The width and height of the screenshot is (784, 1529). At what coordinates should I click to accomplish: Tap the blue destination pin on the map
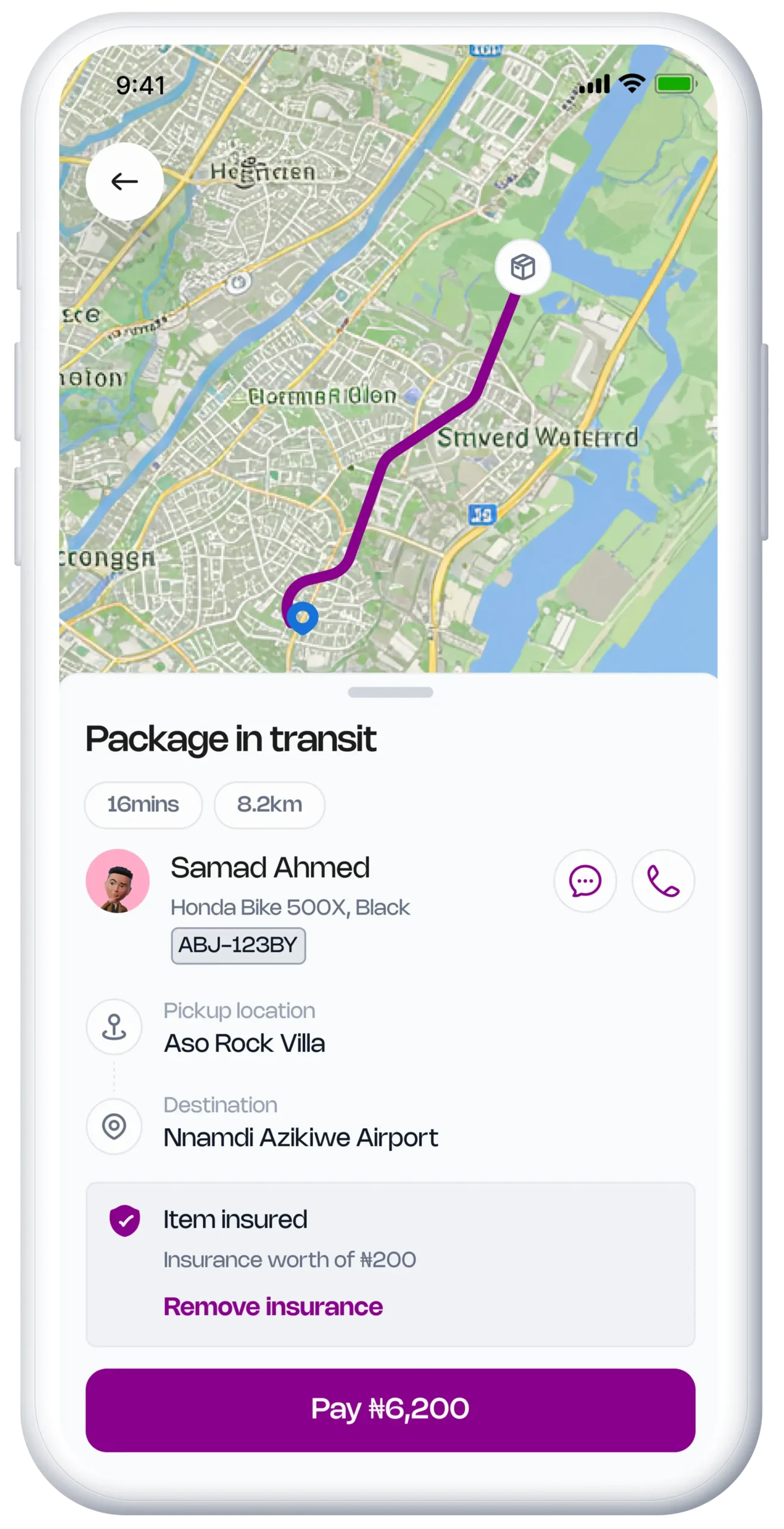[303, 616]
